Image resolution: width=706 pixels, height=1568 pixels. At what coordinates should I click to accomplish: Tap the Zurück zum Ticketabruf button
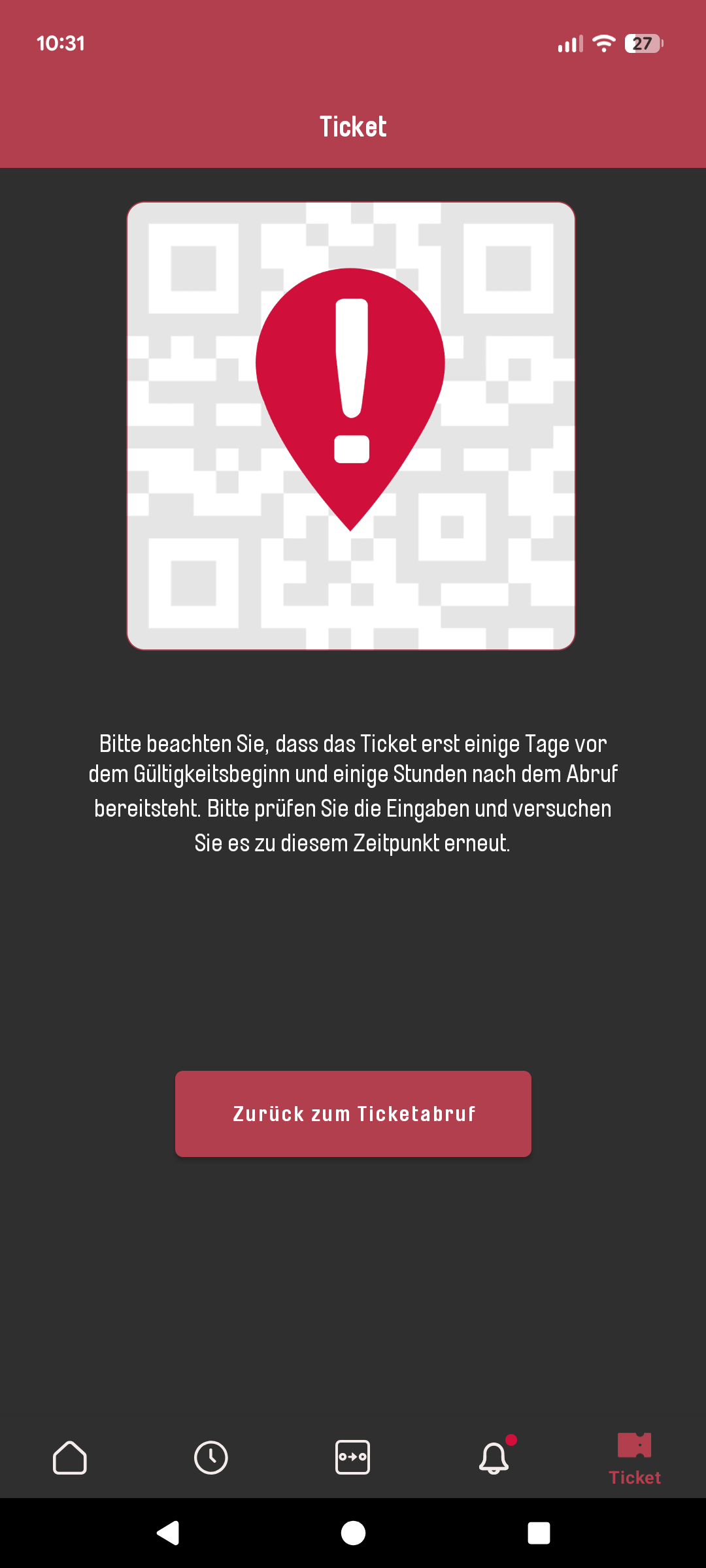point(353,1114)
